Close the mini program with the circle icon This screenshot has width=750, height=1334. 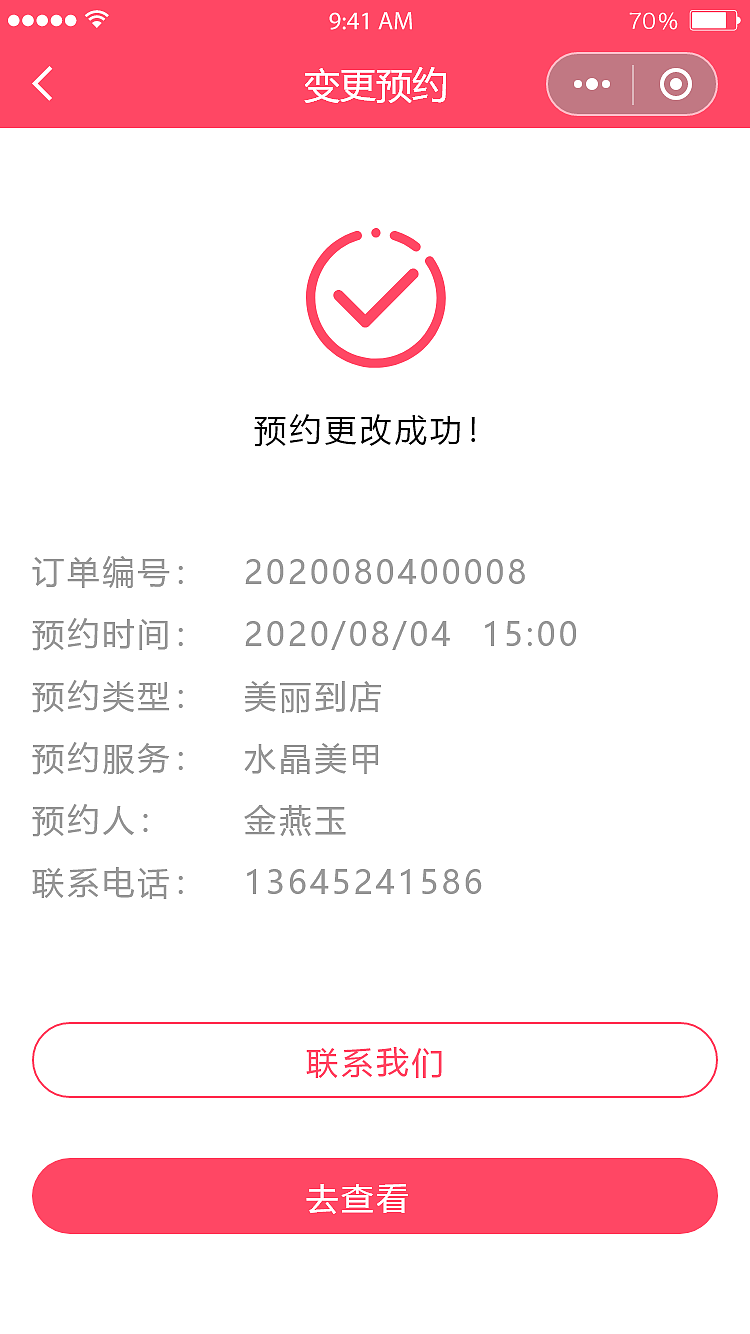[x=676, y=84]
